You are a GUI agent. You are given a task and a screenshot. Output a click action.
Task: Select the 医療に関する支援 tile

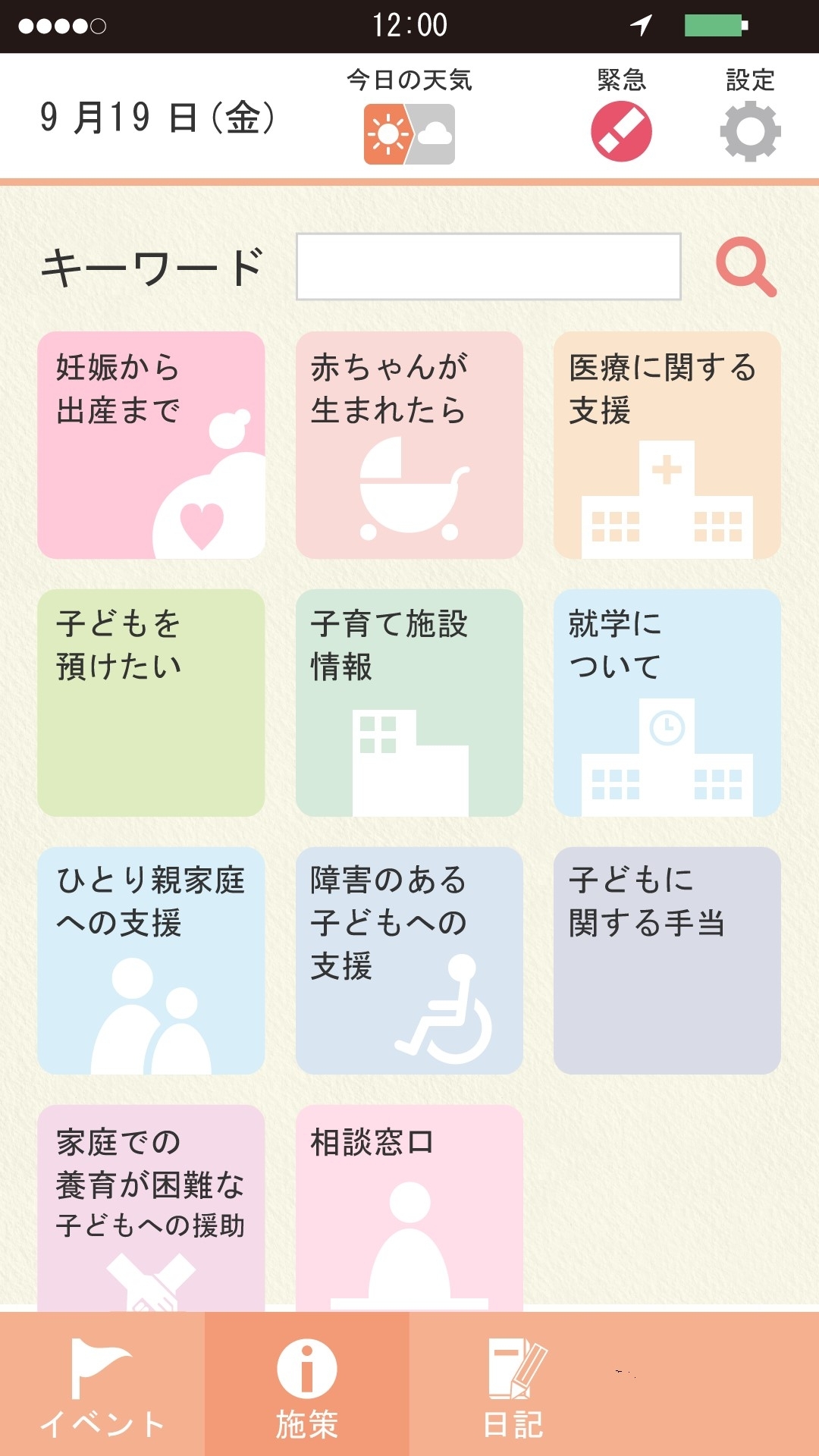point(667,445)
